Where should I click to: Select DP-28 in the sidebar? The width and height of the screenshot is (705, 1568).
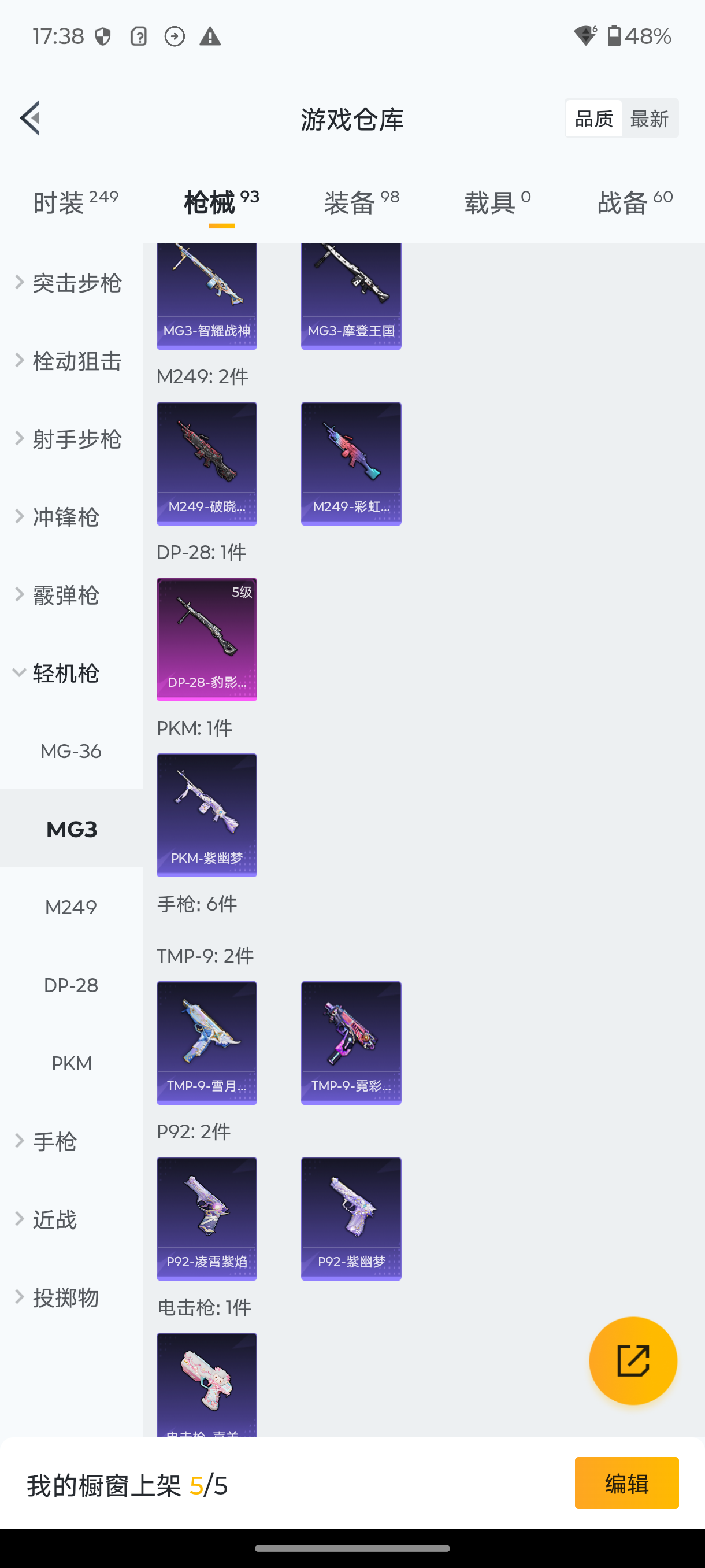(71, 985)
